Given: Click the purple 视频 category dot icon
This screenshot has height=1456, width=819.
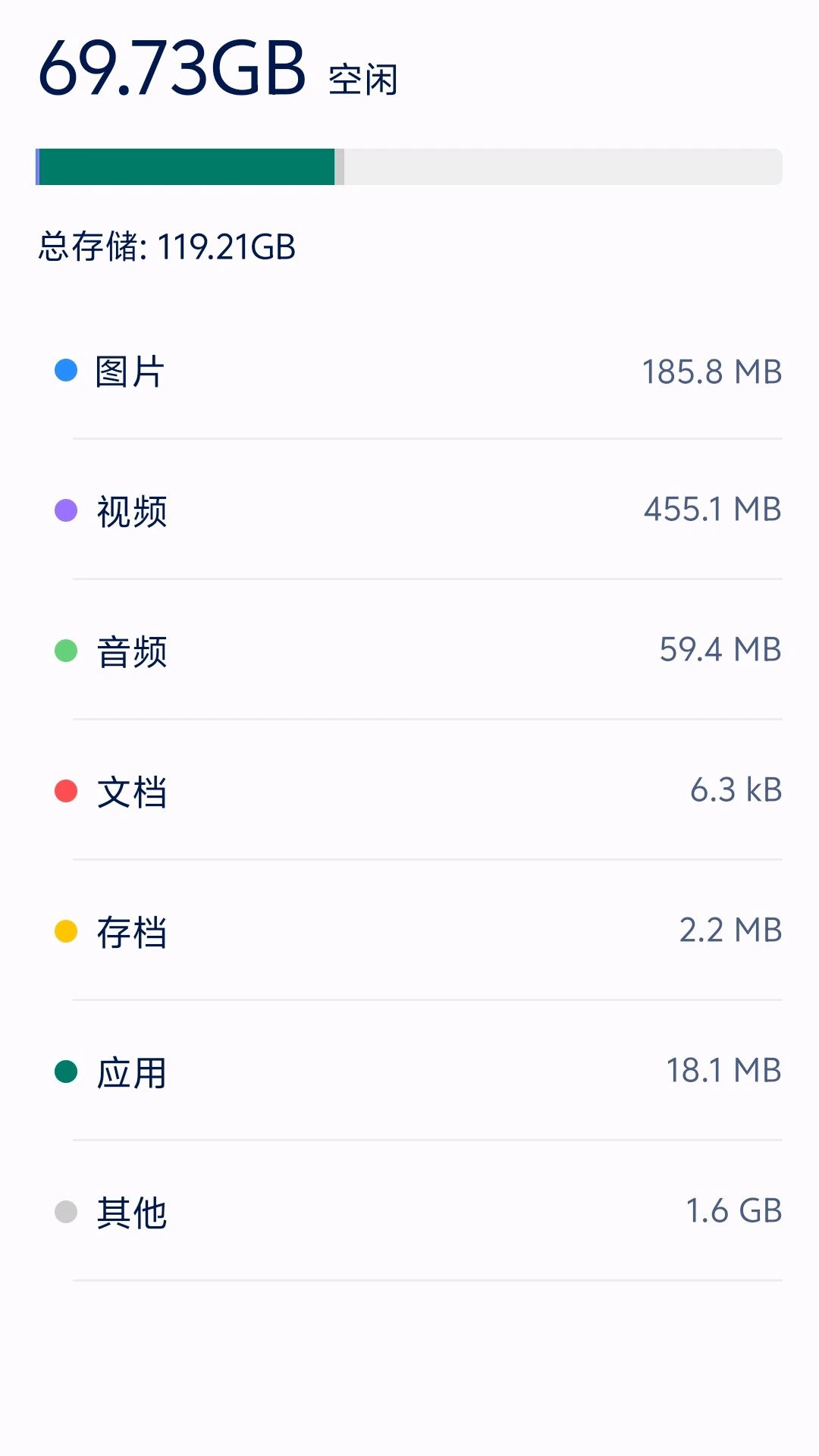Looking at the screenshot, I should point(67,510).
